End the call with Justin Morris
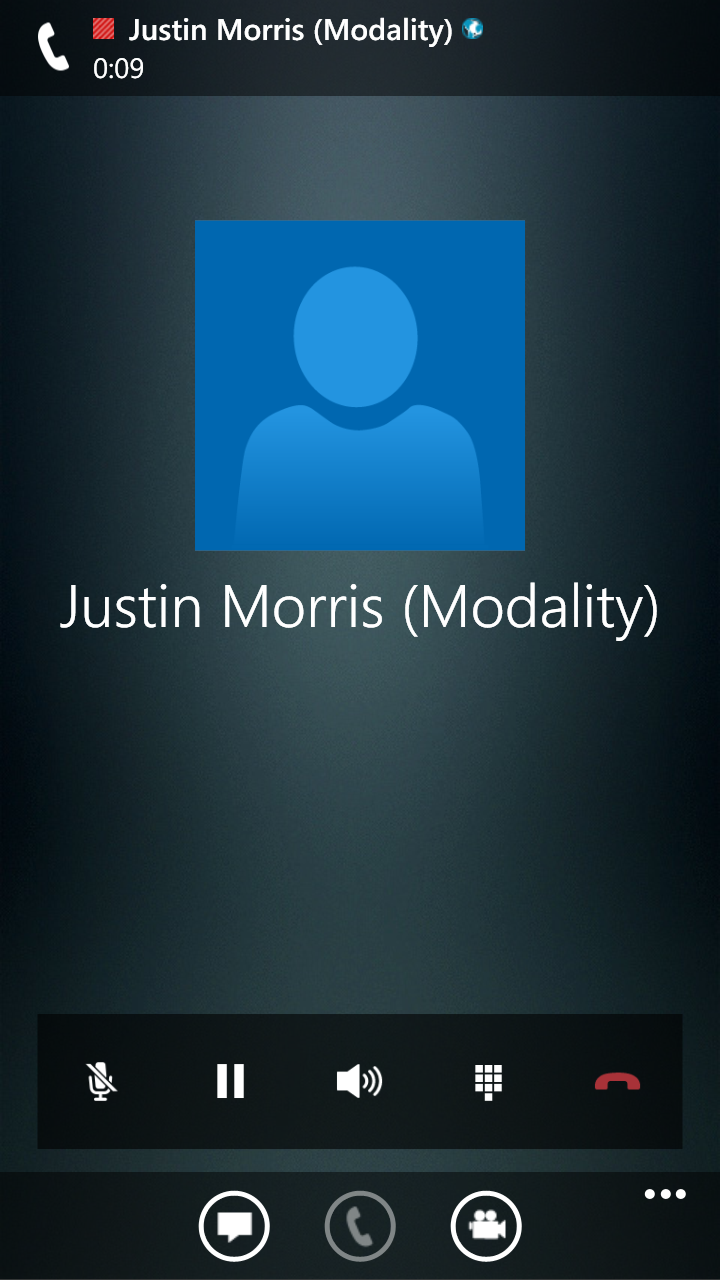 tap(617, 1081)
